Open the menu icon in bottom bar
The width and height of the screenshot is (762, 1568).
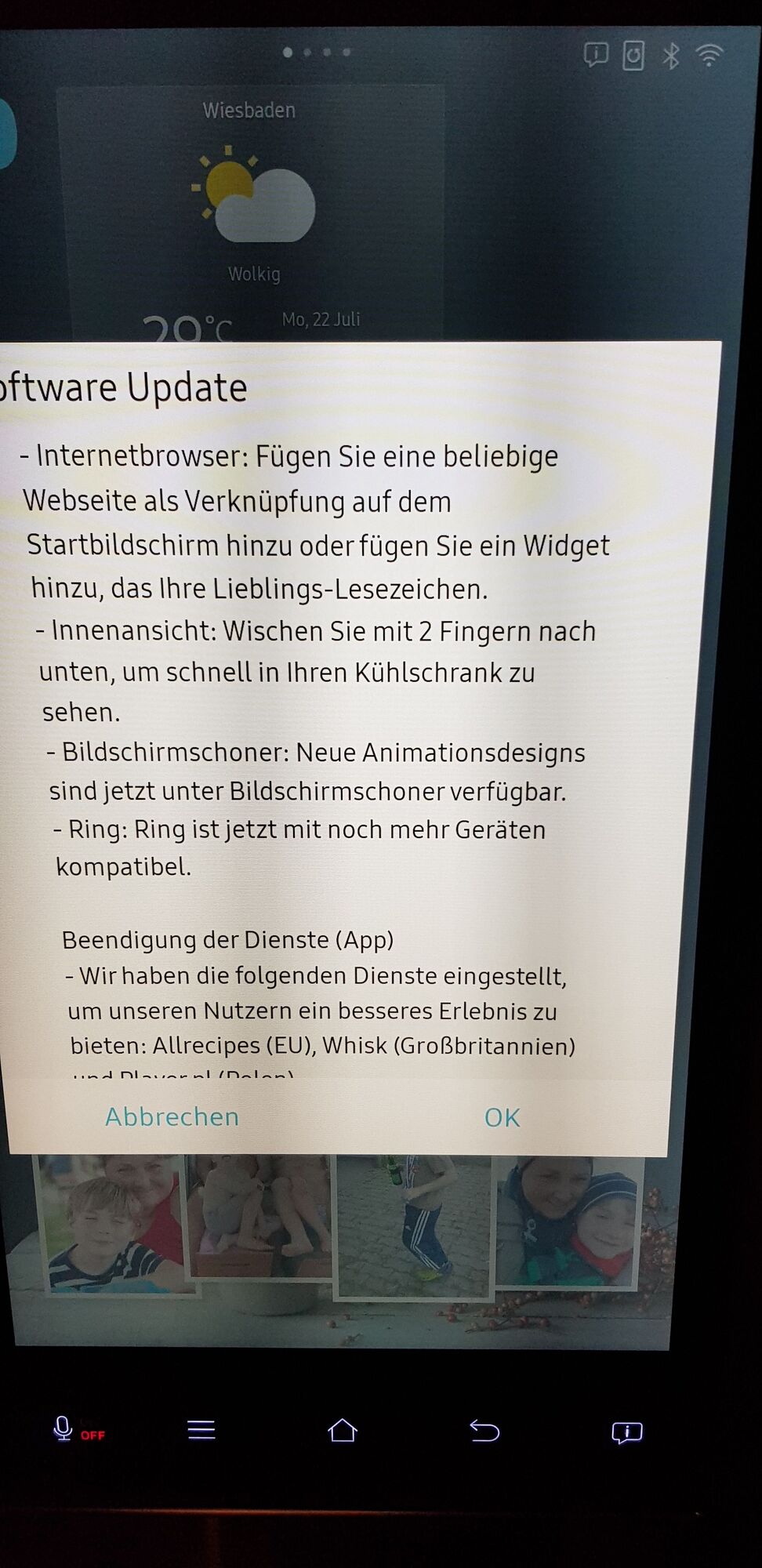point(201,1430)
